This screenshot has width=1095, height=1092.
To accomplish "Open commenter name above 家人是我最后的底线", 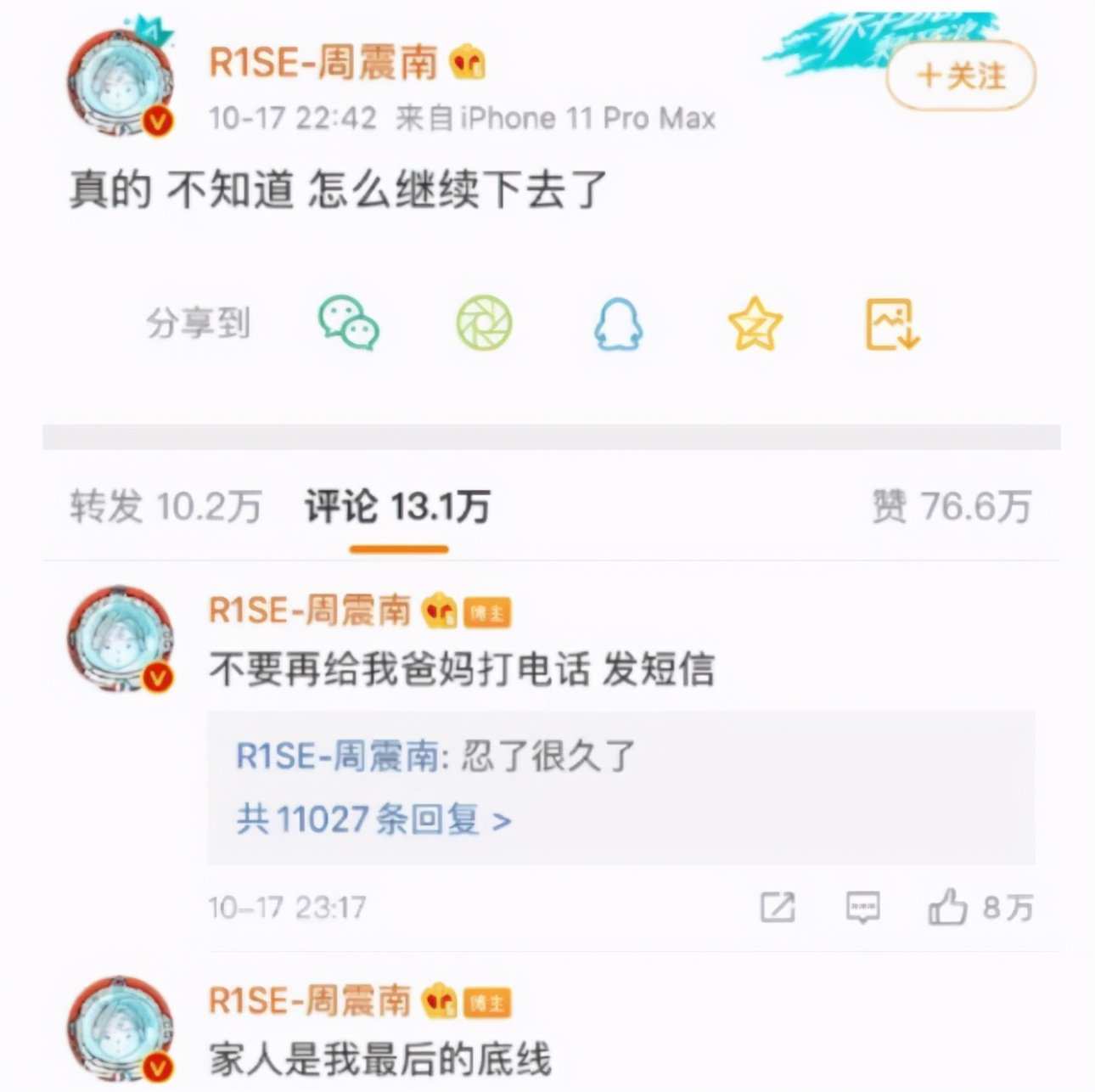I will click(310, 1001).
